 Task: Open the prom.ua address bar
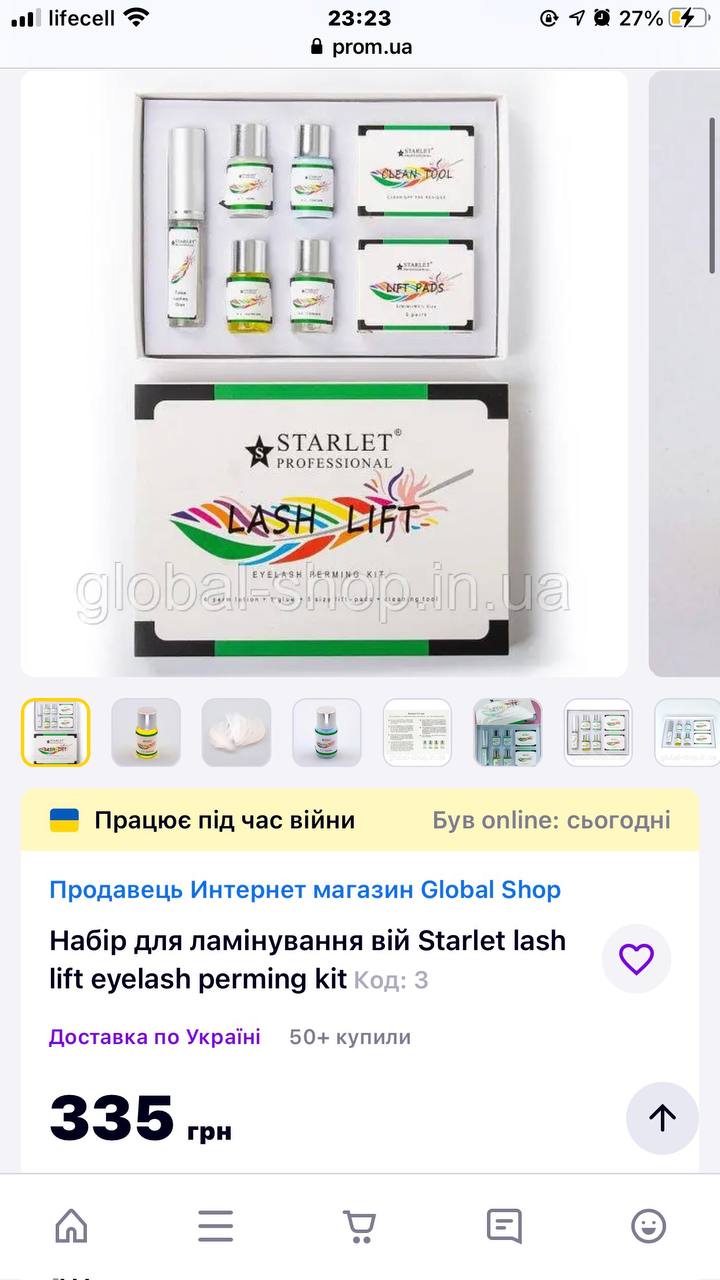point(360,46)
